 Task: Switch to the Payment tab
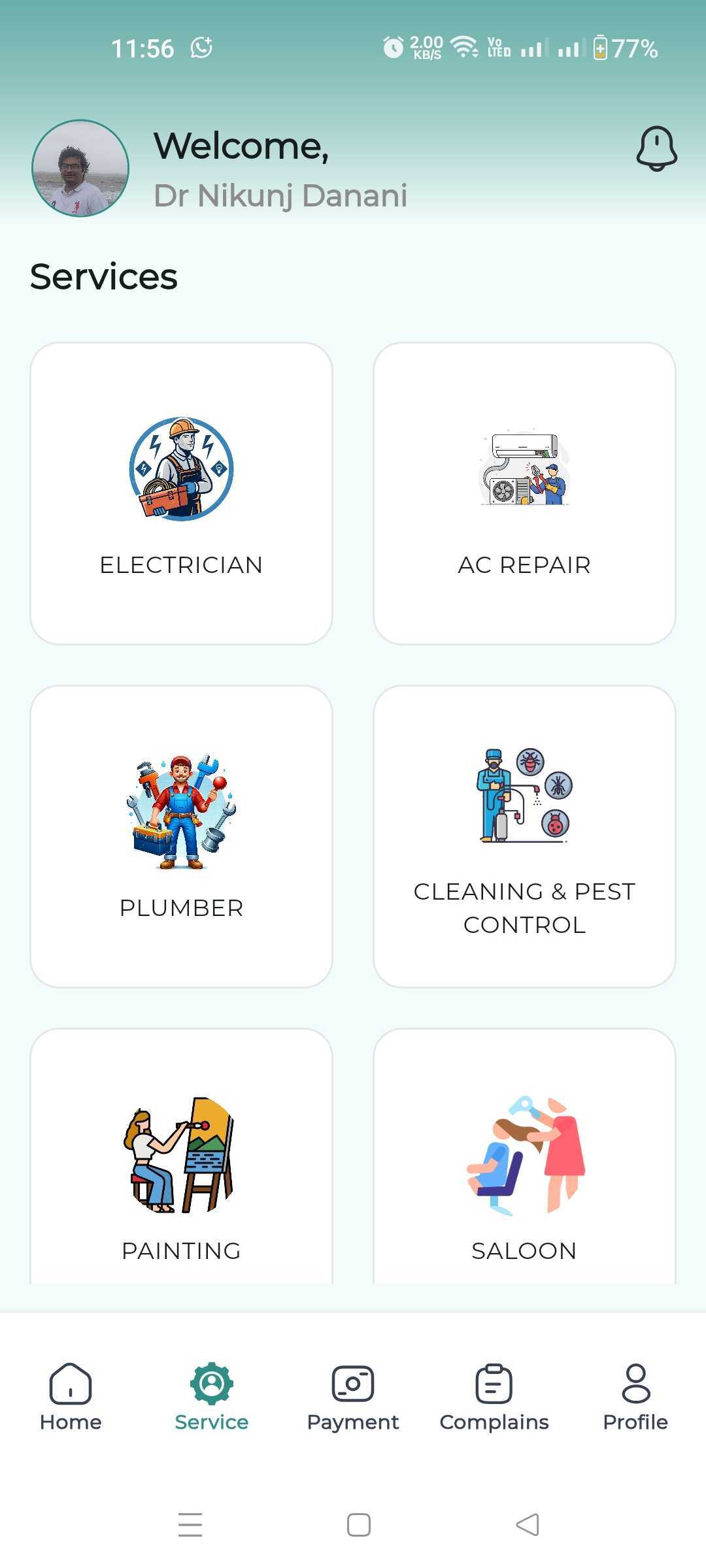pos(353,1396)
